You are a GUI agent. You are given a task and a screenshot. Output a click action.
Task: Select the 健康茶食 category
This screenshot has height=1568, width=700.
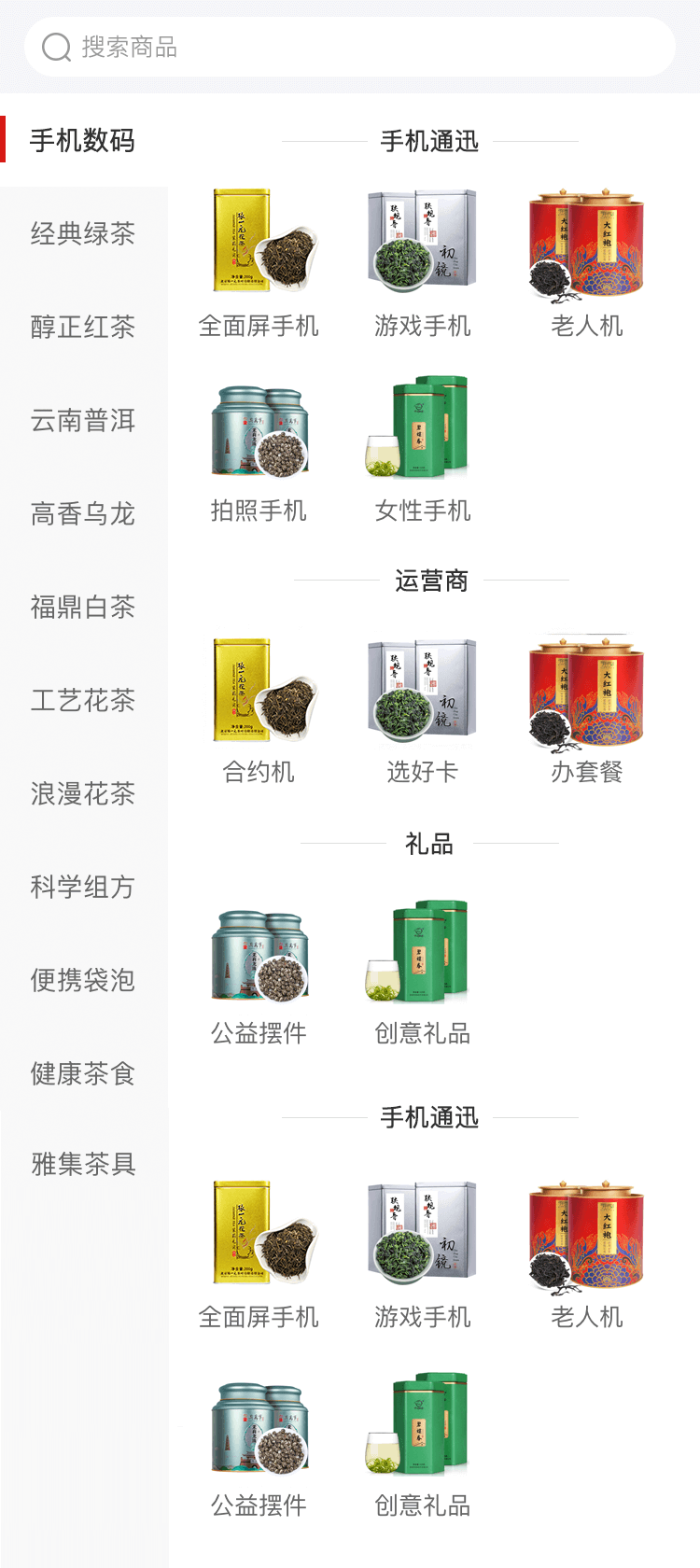tap(83, 1073)
